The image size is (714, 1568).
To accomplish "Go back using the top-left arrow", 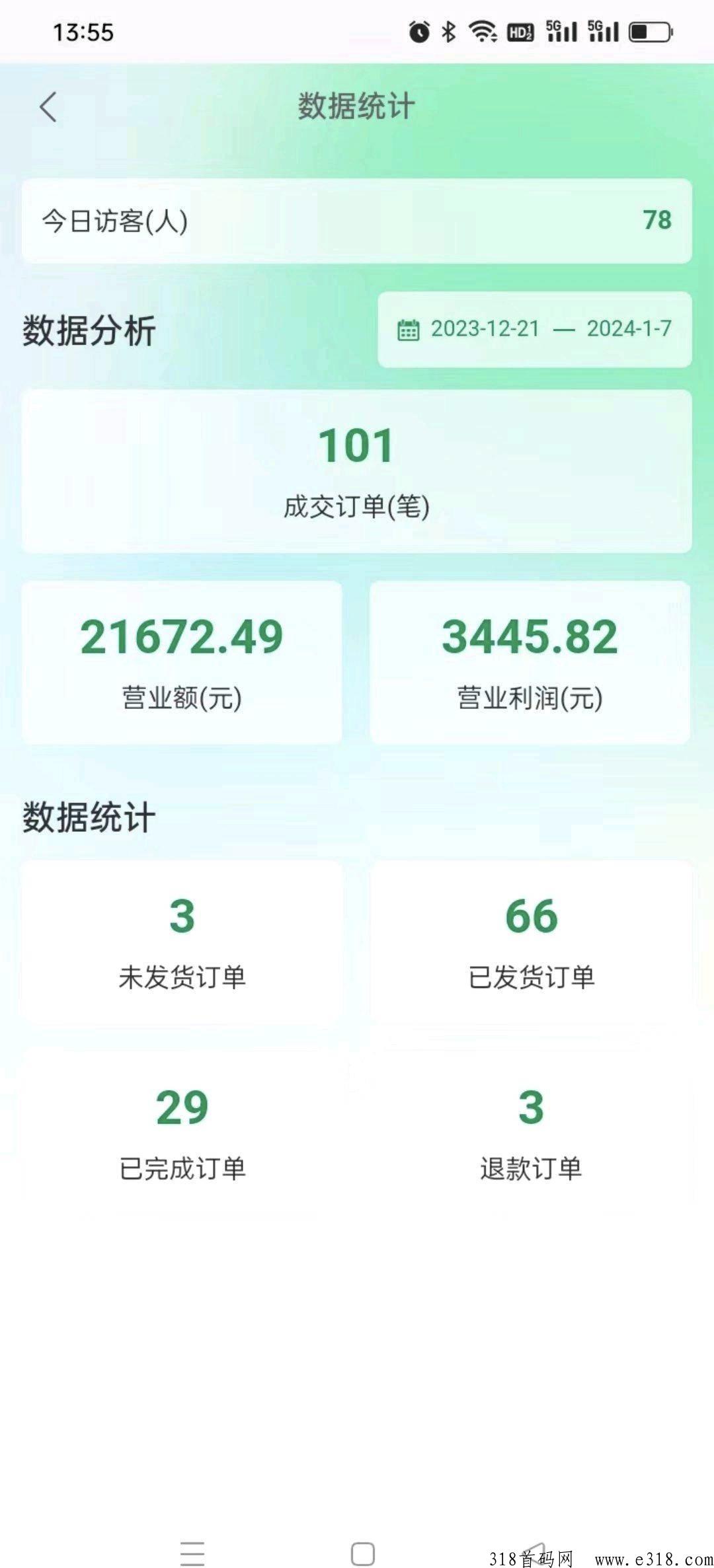I will pos(48,107).
